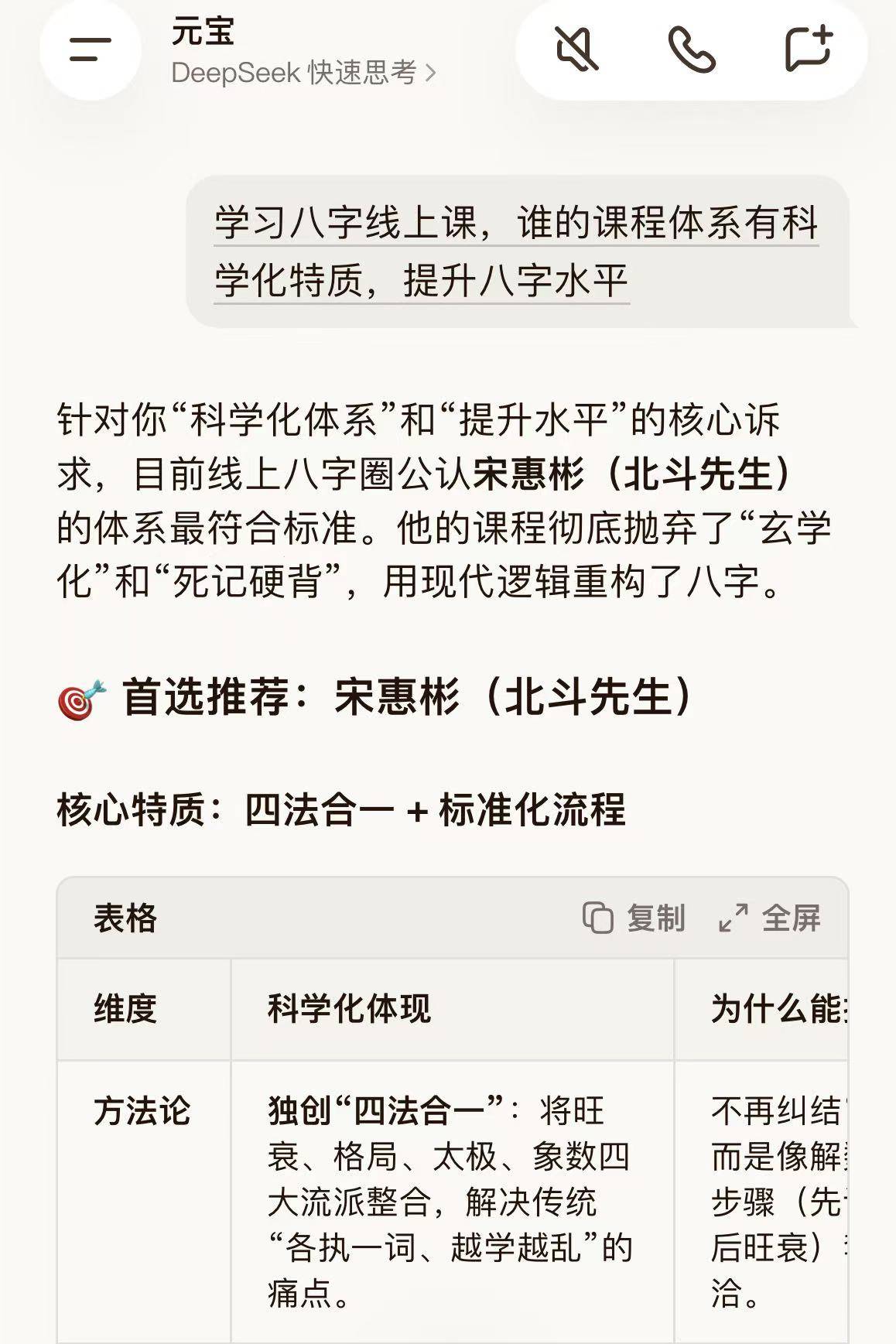This screenshot has height=1344, width=896.
Task: Copy the table with 复制
Action: click(634, 918)
